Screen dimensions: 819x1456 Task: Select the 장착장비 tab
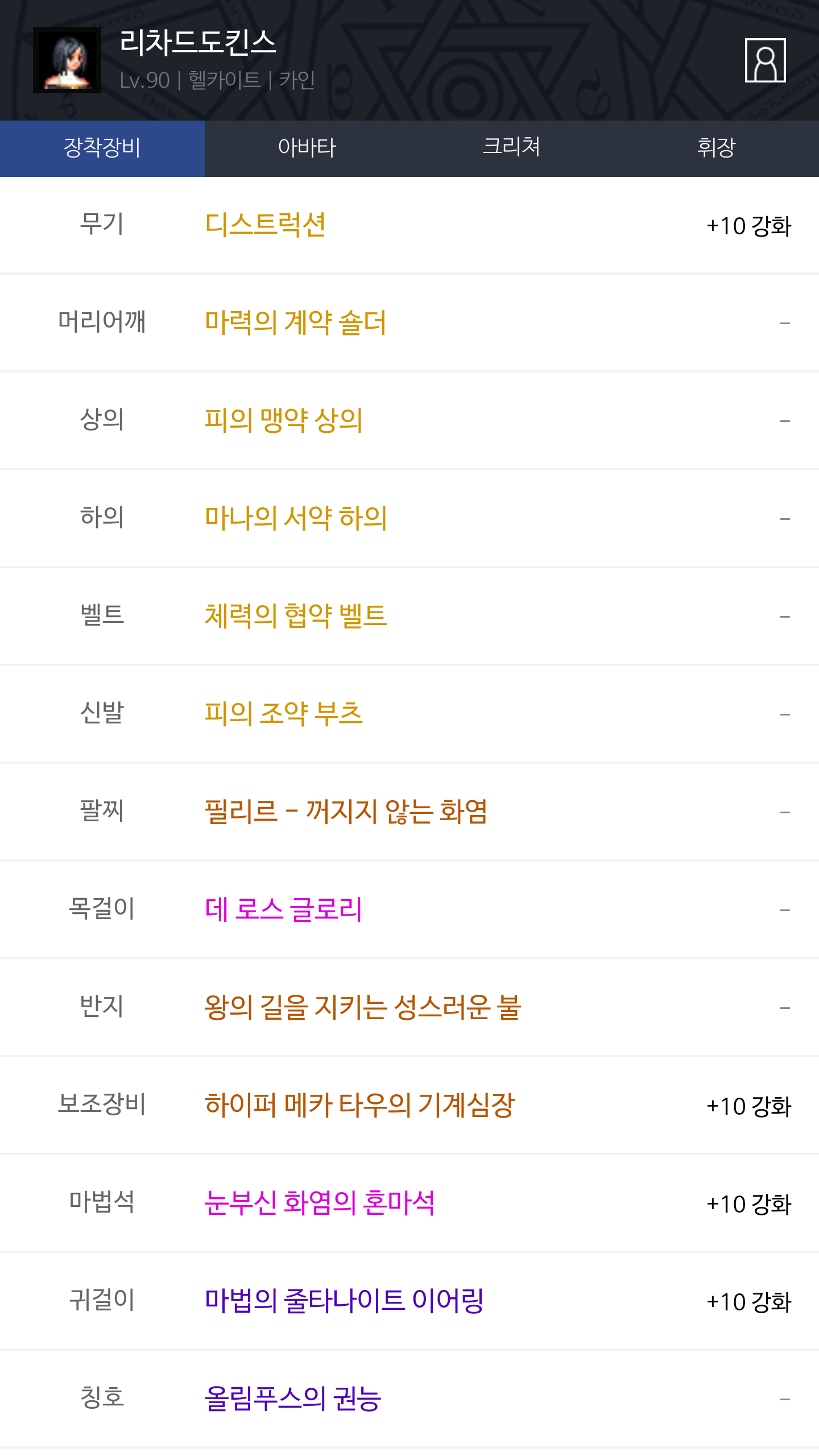coord(102,148)
